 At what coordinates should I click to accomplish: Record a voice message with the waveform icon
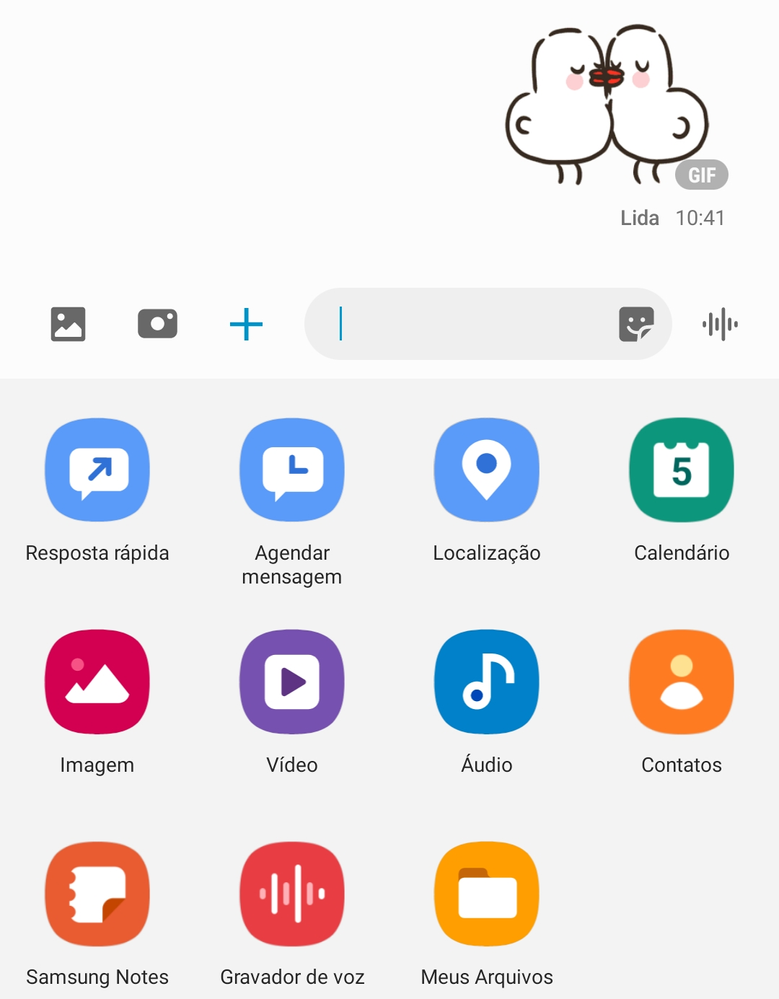coord(720,324)
